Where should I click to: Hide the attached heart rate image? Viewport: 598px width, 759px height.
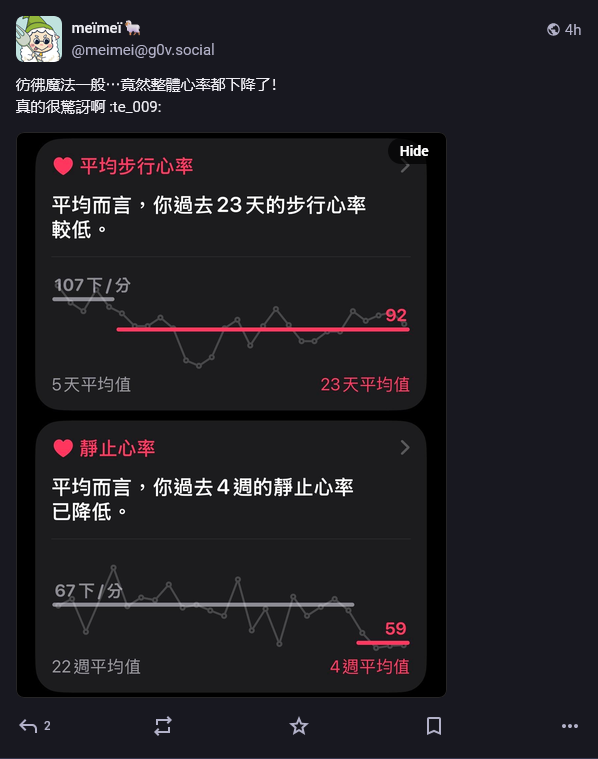tap(414, 151)
